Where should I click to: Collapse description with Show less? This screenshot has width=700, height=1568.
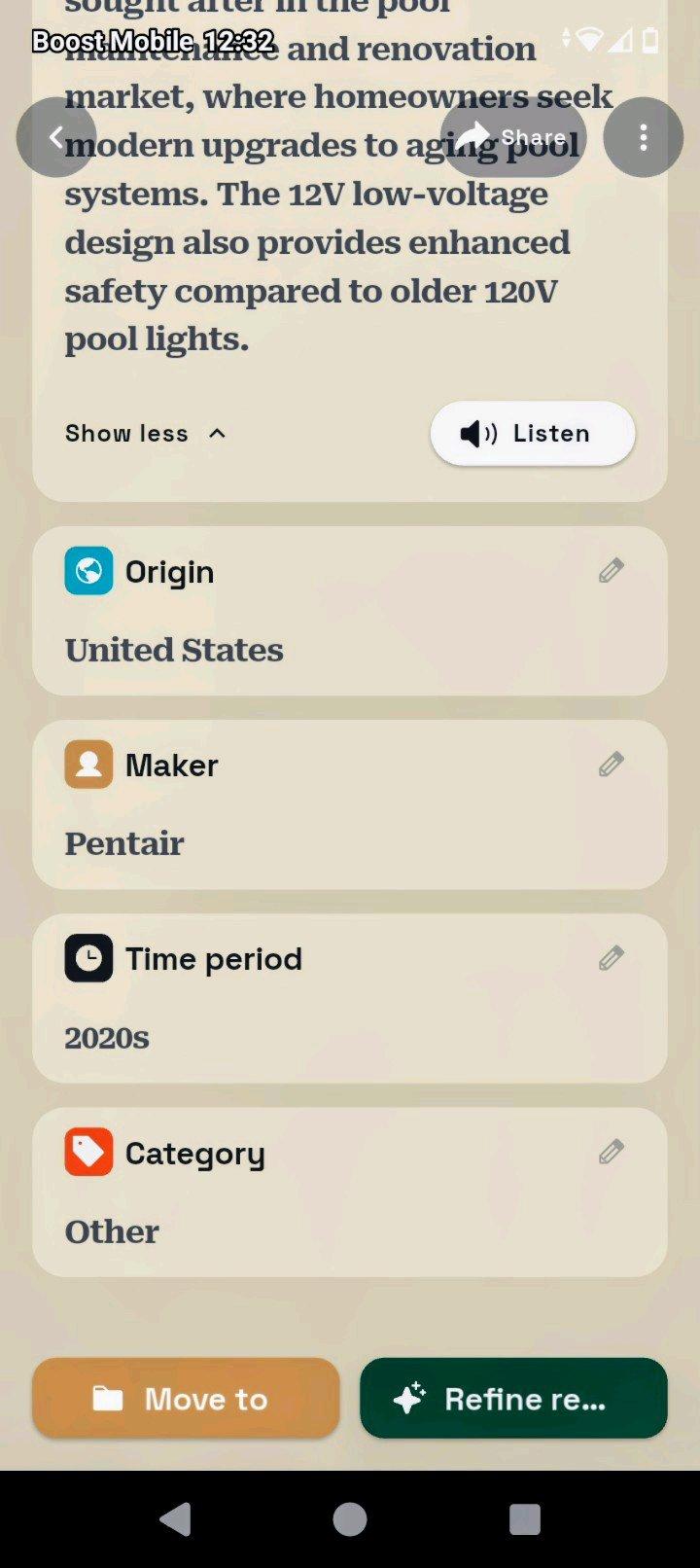(145, 434)
